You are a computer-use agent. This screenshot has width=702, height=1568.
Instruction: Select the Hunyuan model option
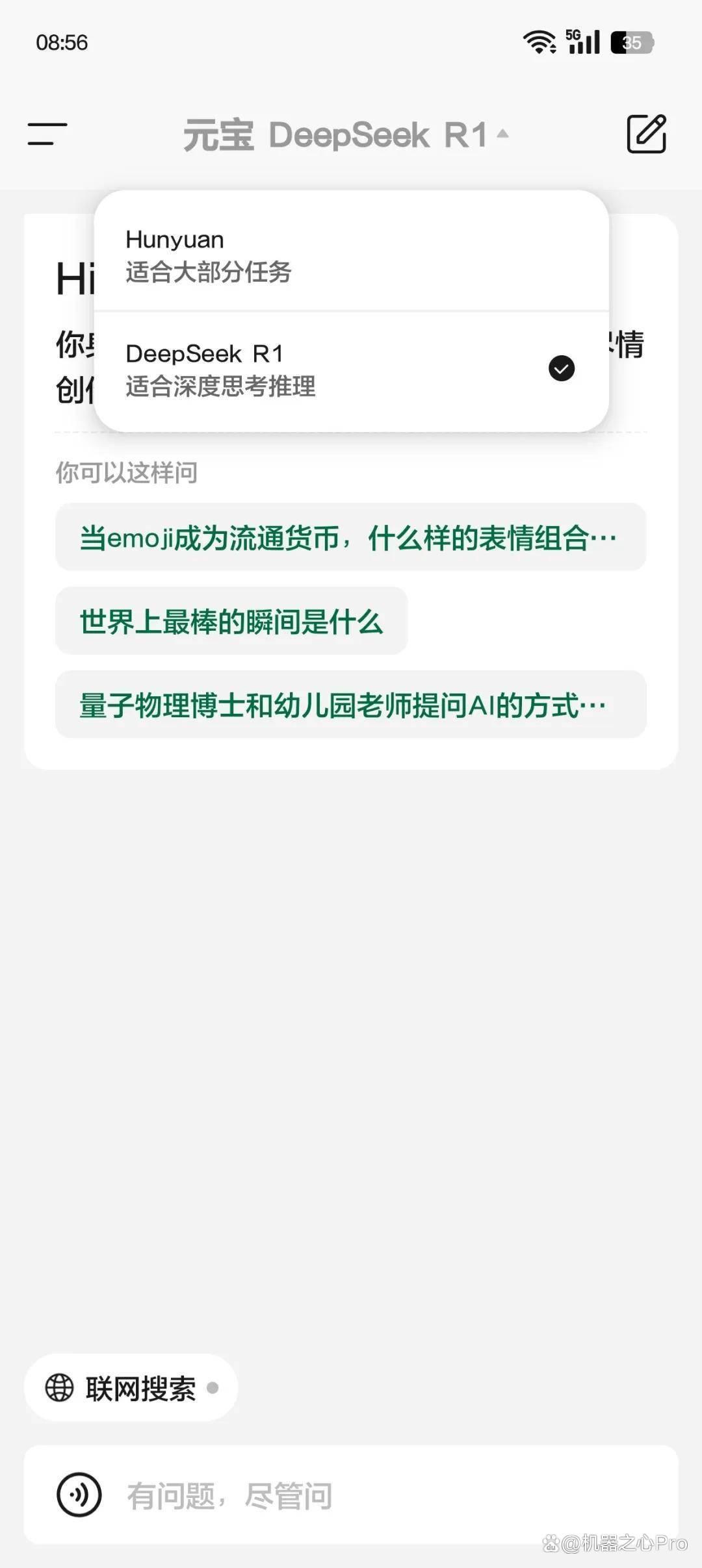[x=351, y=254]
